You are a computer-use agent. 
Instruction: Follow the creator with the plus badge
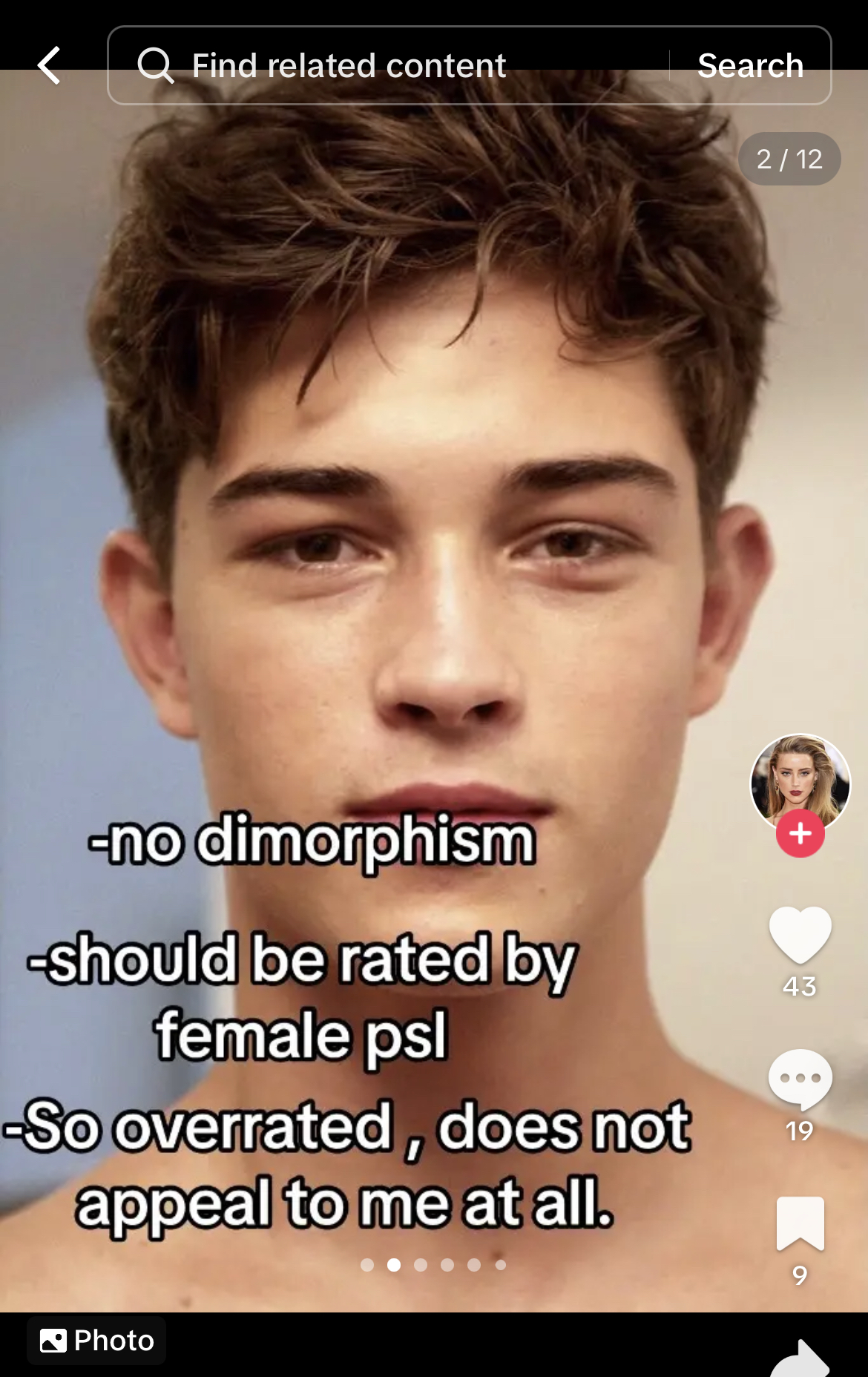[x=800, y=834]
